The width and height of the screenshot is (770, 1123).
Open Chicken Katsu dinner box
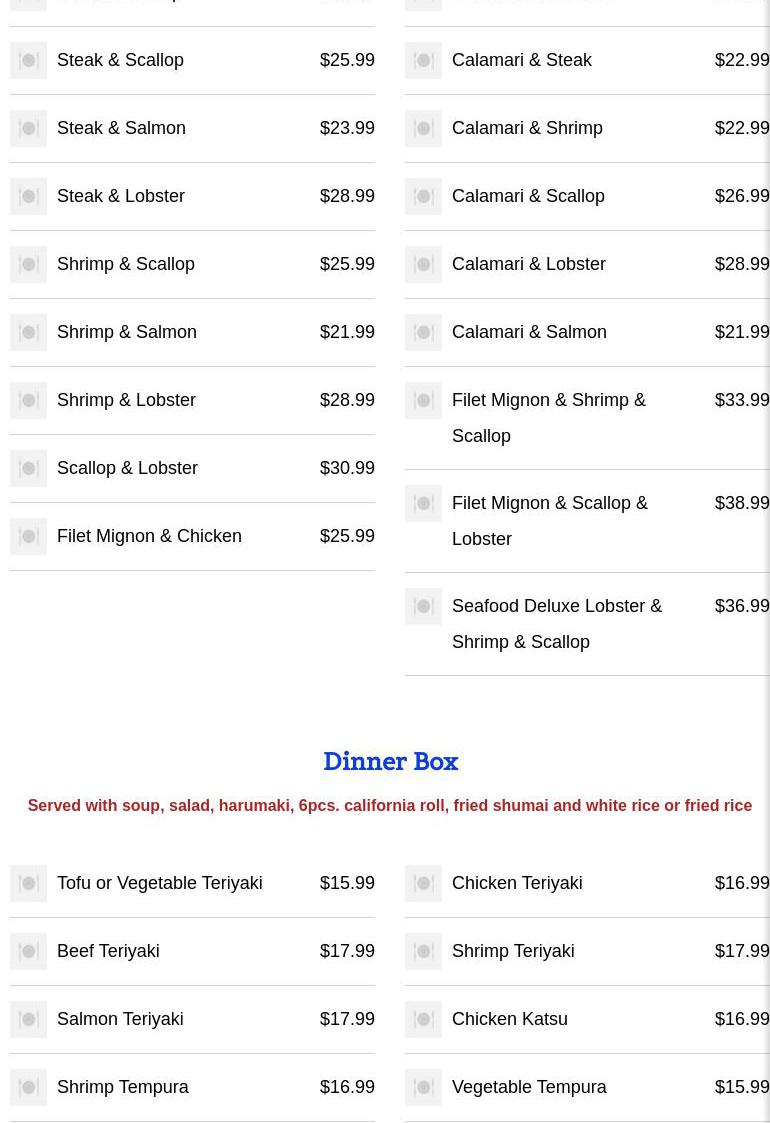[510, 1019]
